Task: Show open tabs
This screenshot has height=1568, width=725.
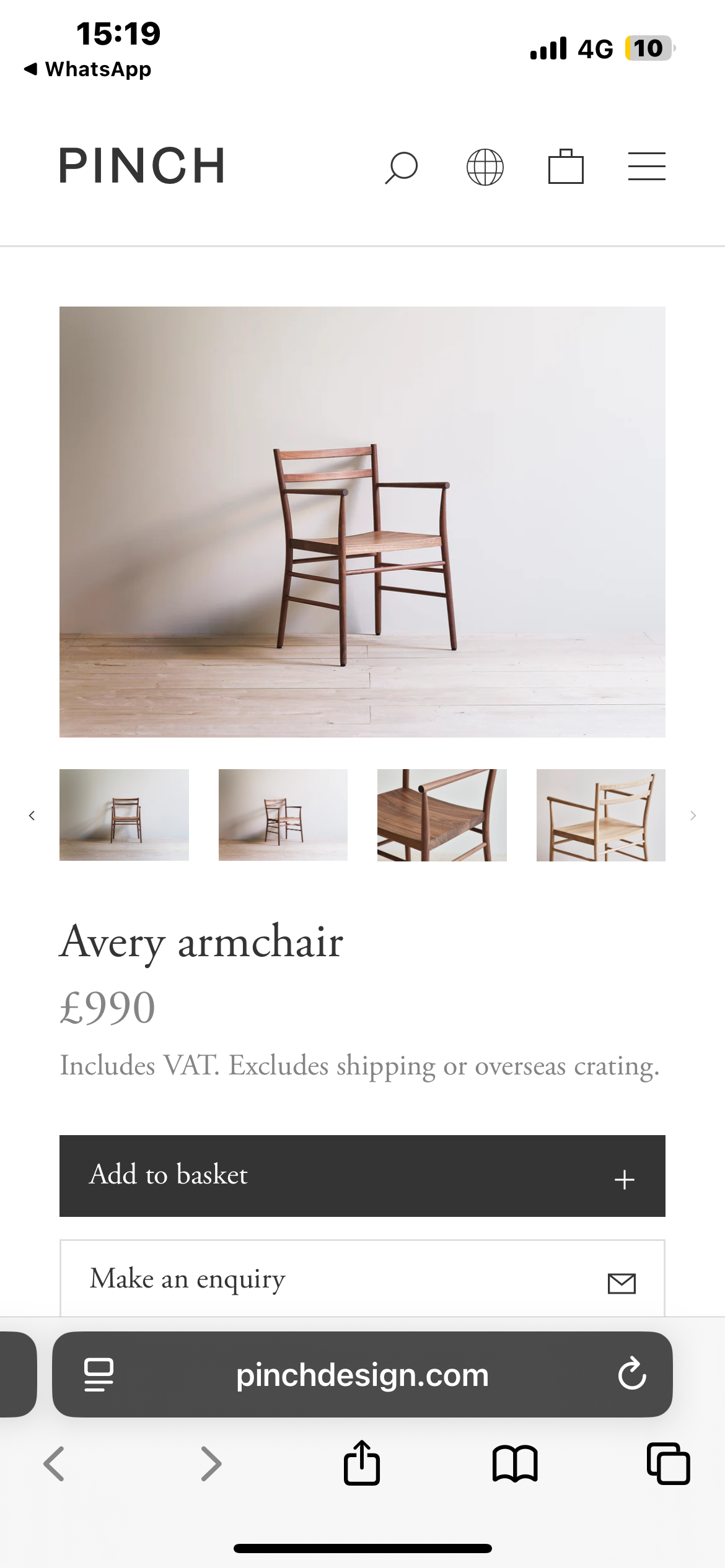Action: tap(668, 1464)
